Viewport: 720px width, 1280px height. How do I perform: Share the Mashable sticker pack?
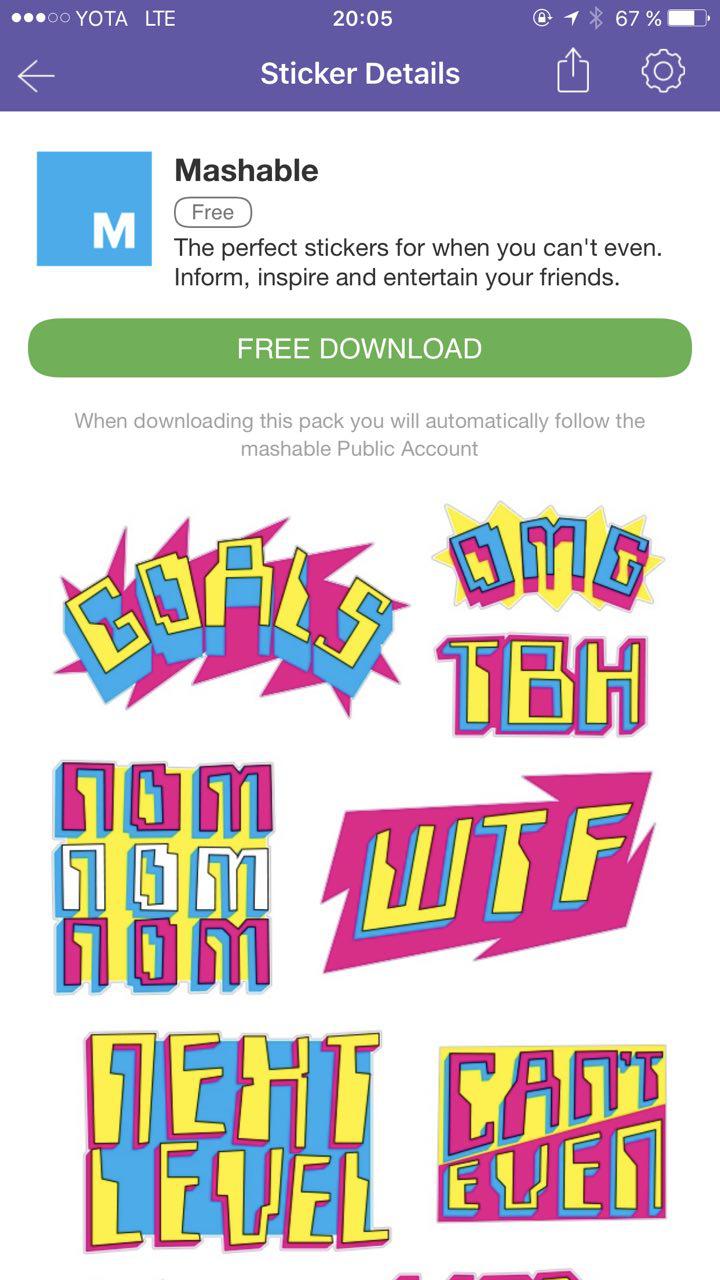pyautogui.click(x=573, y=72)
